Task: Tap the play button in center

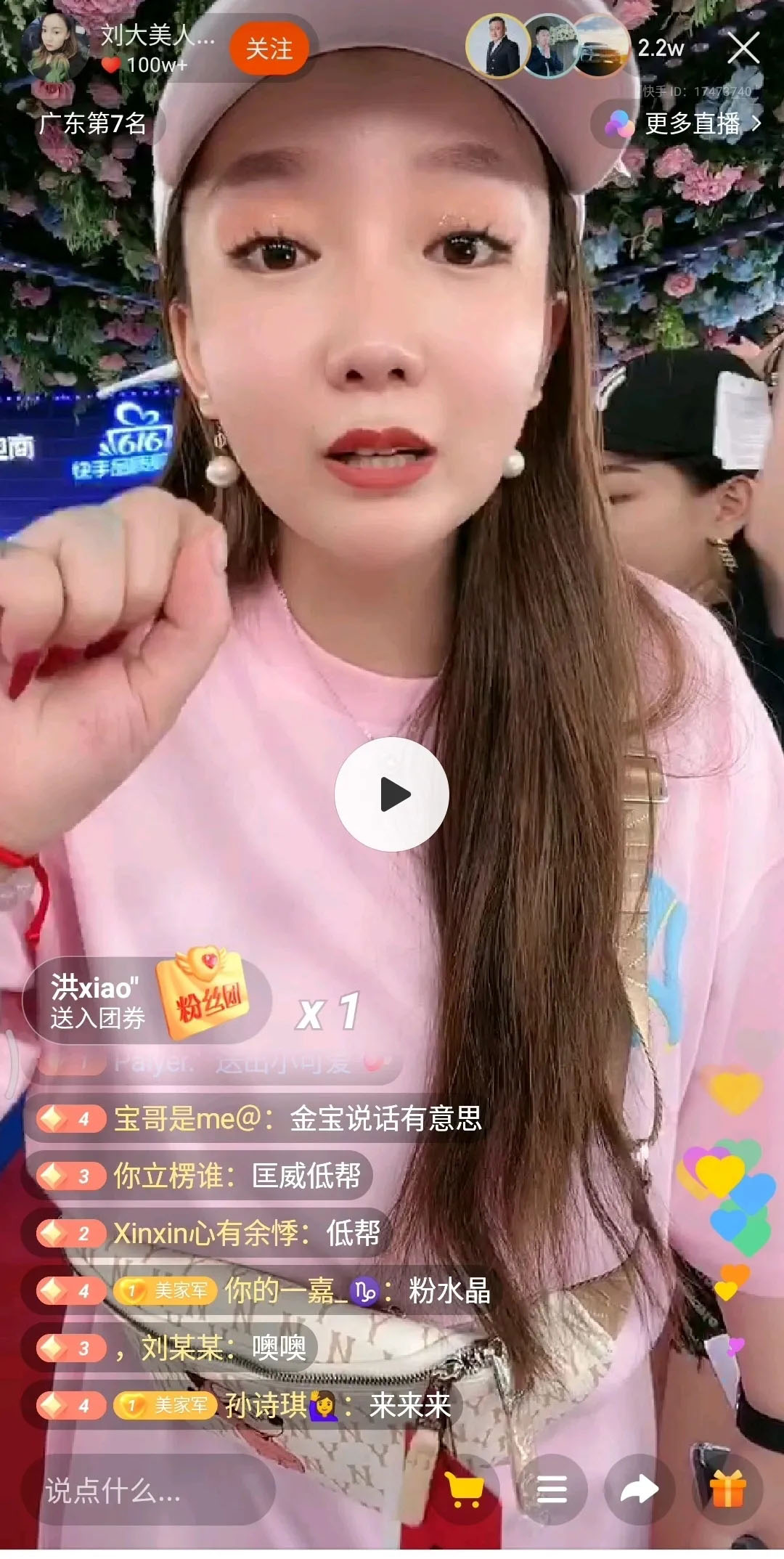Action: pyautogui.click(x=392, y=794)
